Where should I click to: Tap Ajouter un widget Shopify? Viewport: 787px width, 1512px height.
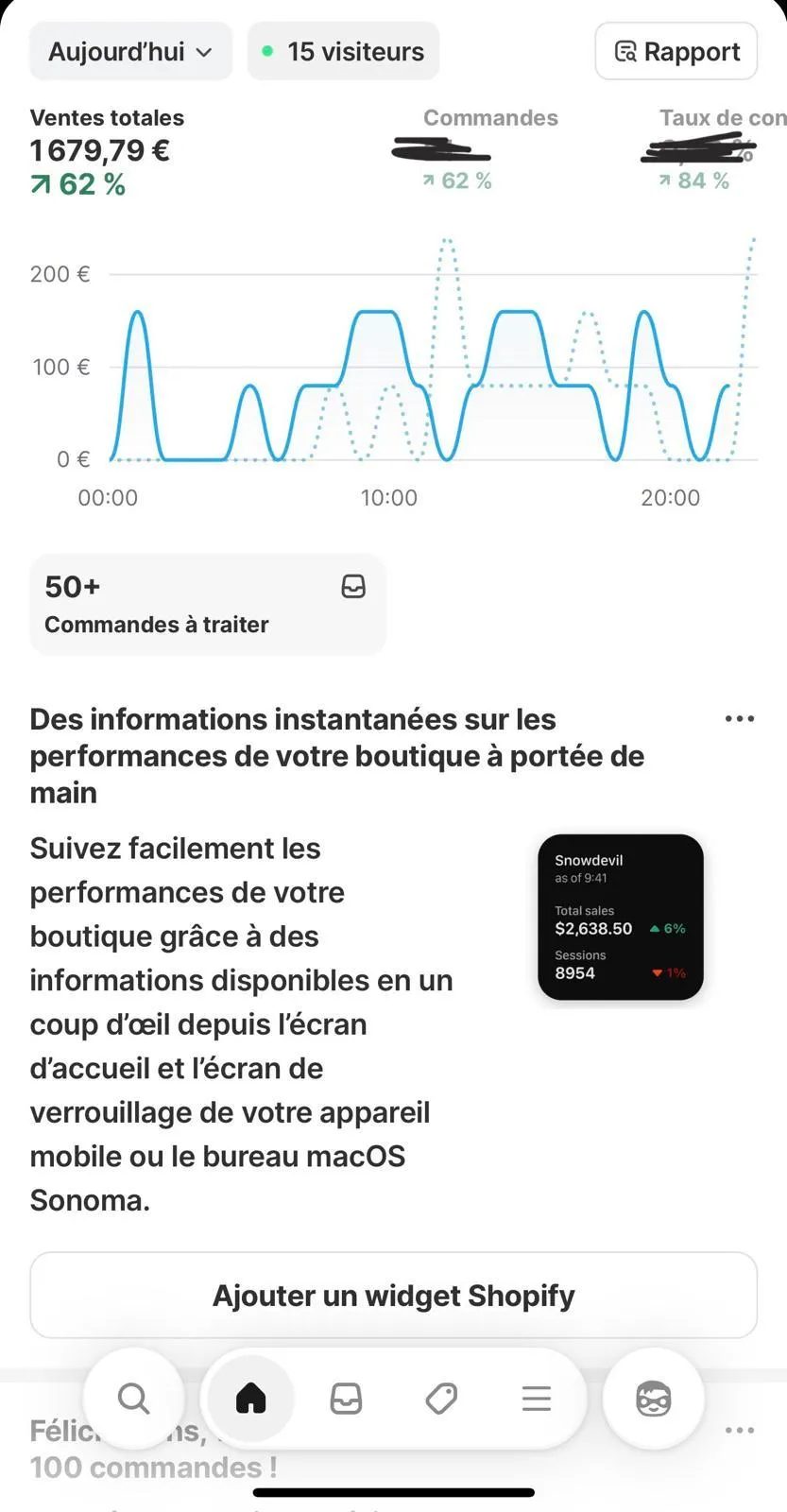point(393,1296)
